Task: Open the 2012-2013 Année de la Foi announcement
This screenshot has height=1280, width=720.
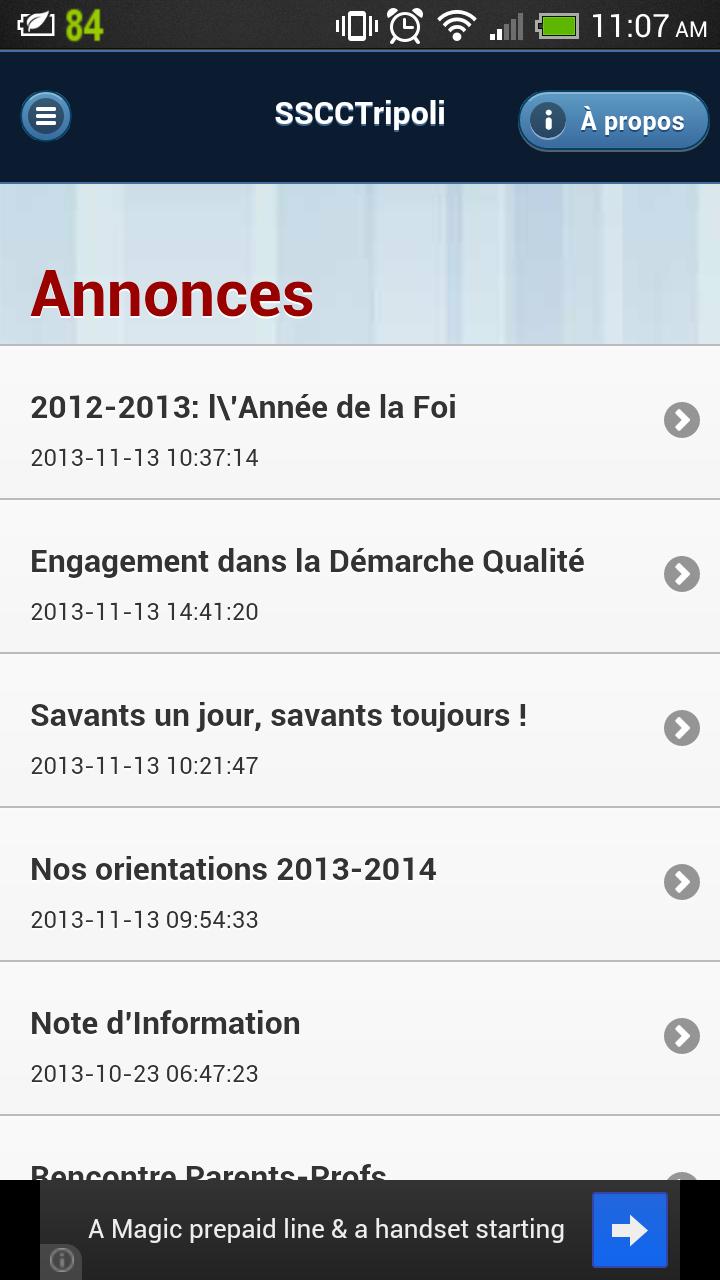Action: click(x=360, y=423)
